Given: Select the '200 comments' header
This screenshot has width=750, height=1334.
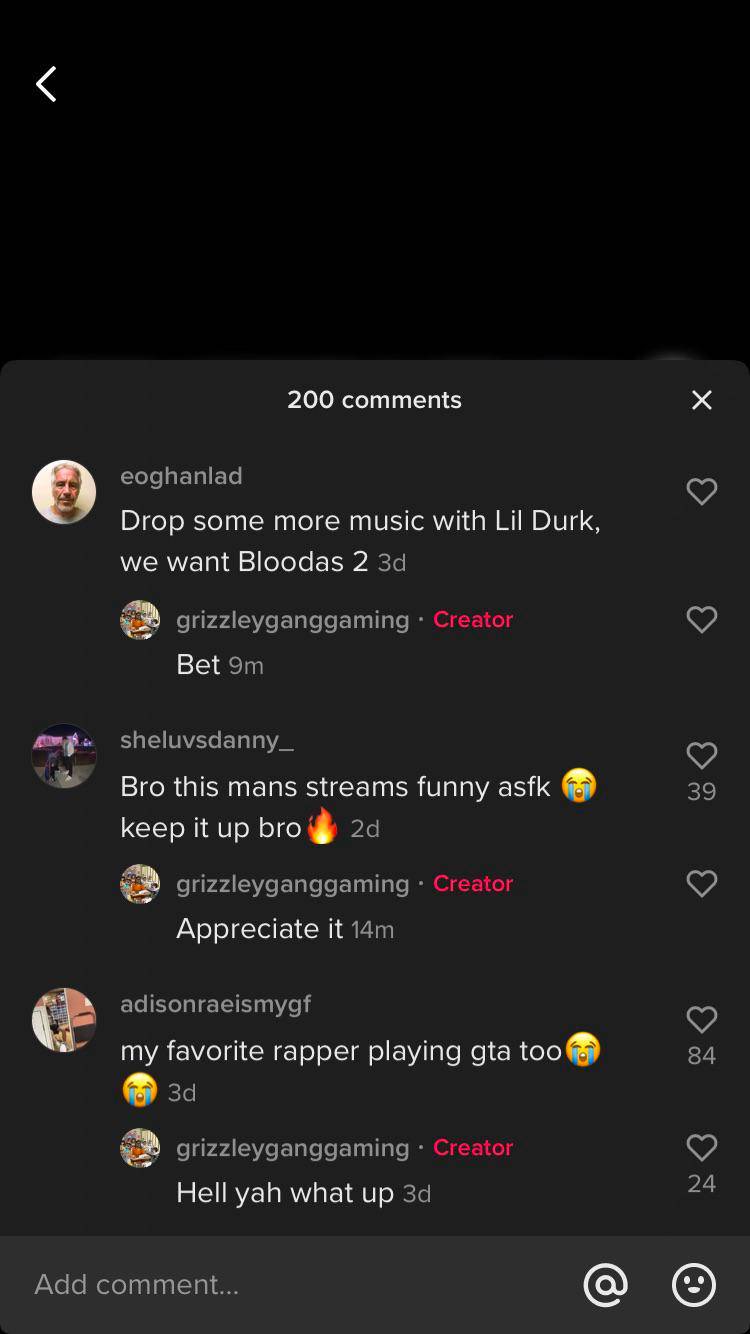Looking at the screenshot, I should tap(374, 399).
